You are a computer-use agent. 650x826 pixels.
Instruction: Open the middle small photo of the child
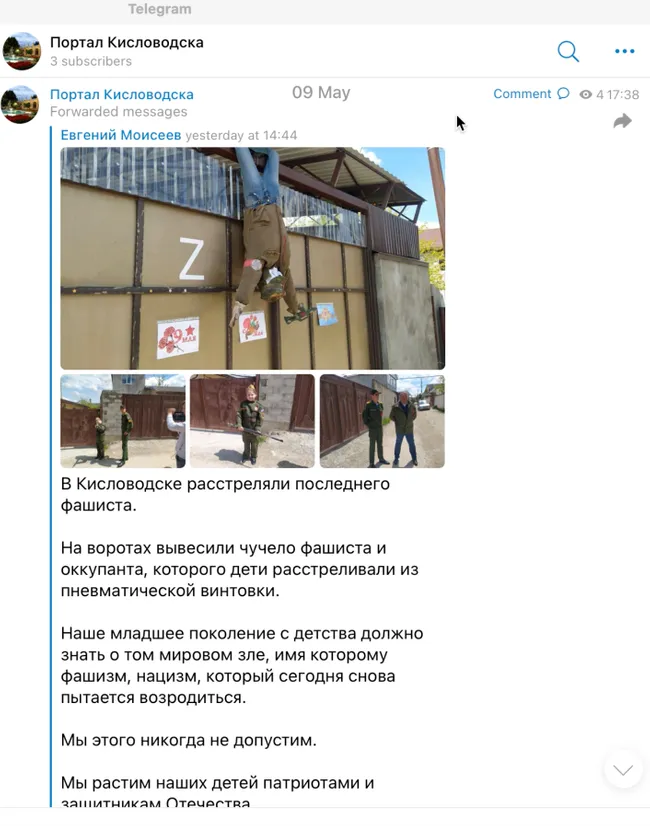(x=252, y=421)
